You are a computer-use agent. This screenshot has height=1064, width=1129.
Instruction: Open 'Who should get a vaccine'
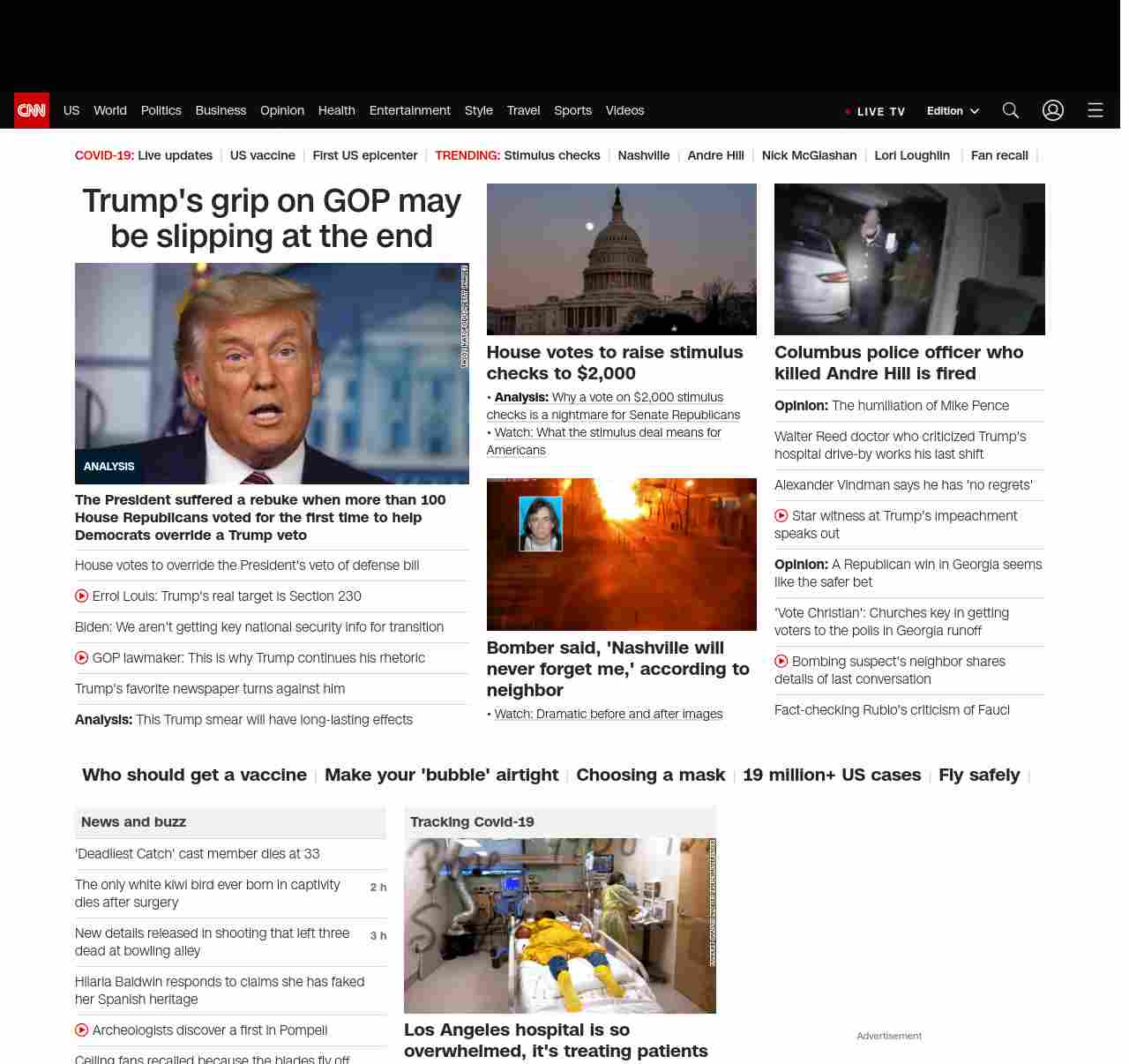tap(194, 775)
